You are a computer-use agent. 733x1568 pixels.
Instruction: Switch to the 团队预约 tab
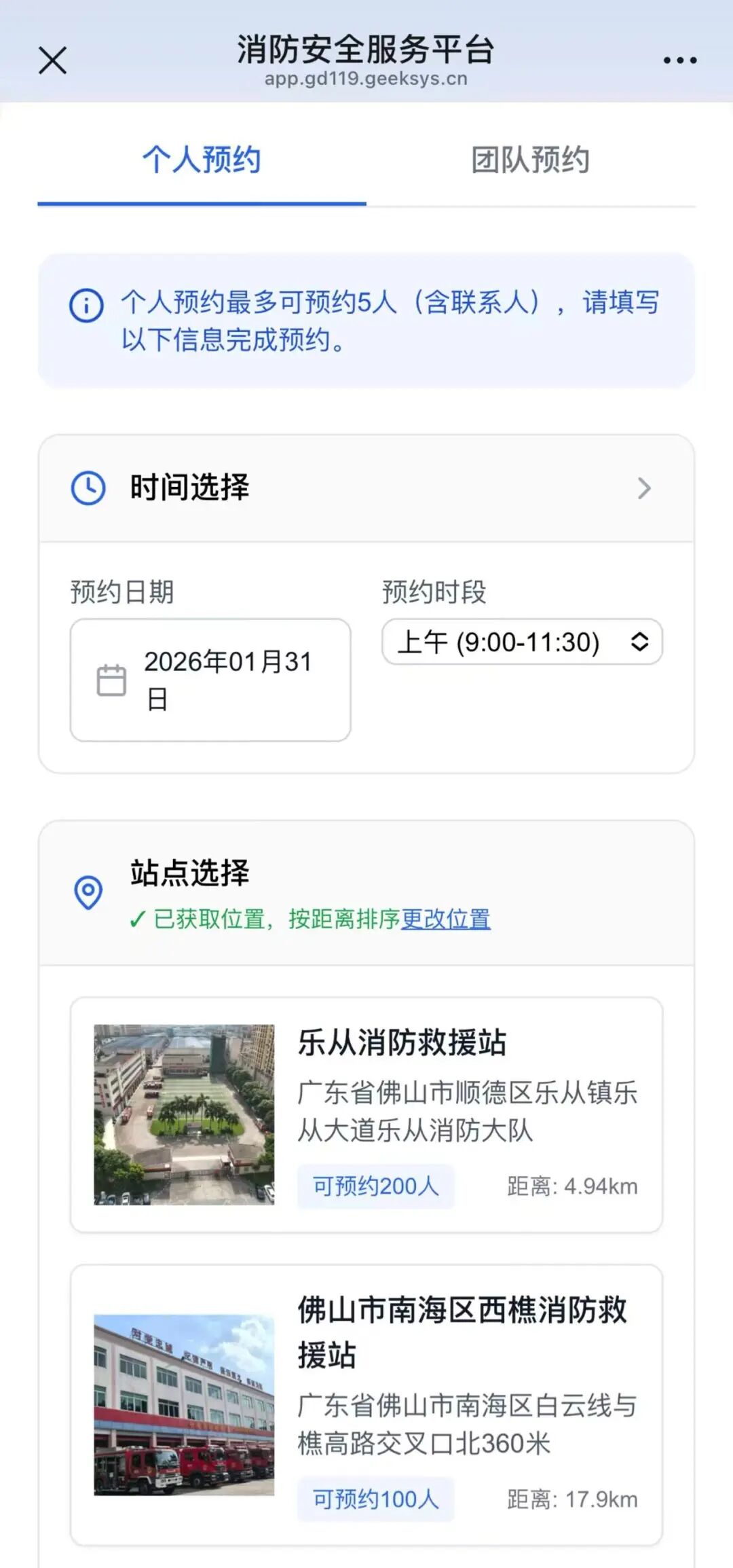tap(530, 161)
